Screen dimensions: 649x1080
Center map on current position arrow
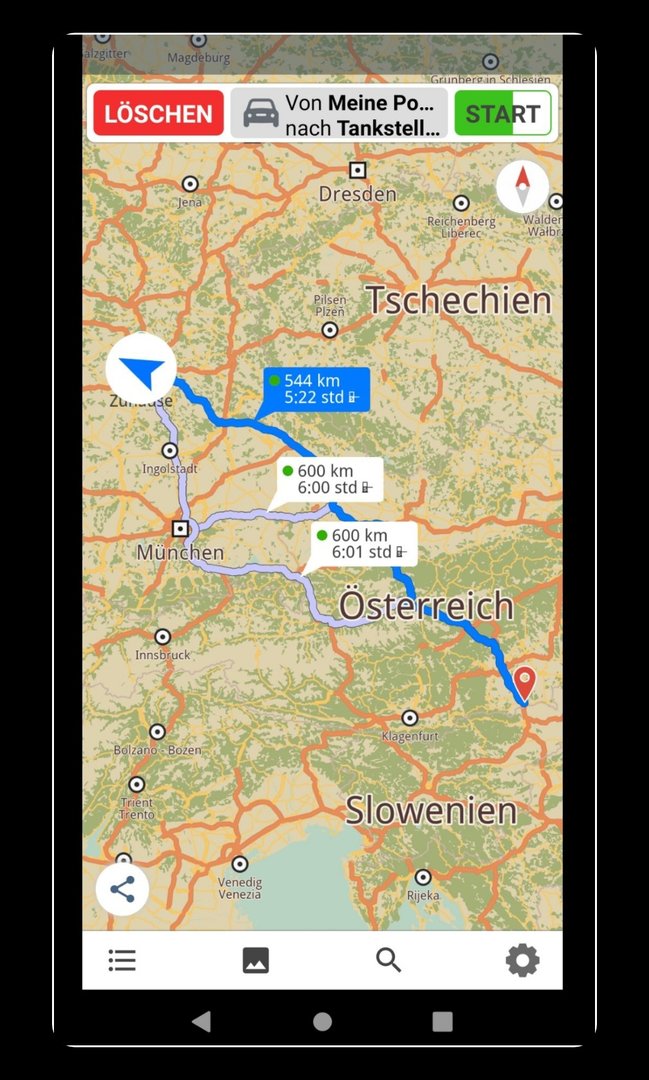pos(141,369)
